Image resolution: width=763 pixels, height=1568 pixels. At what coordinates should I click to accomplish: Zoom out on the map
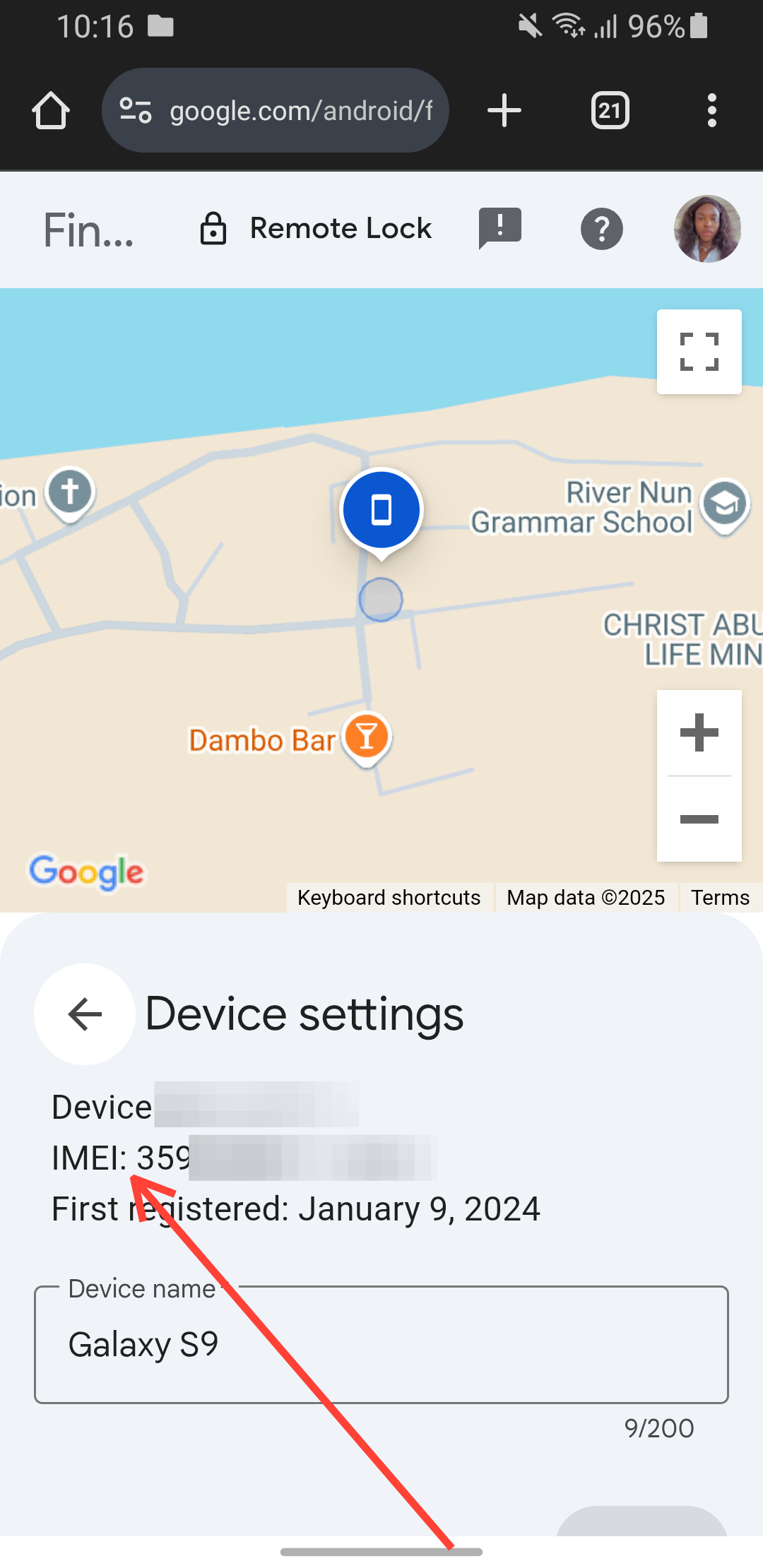coord(699,819)
